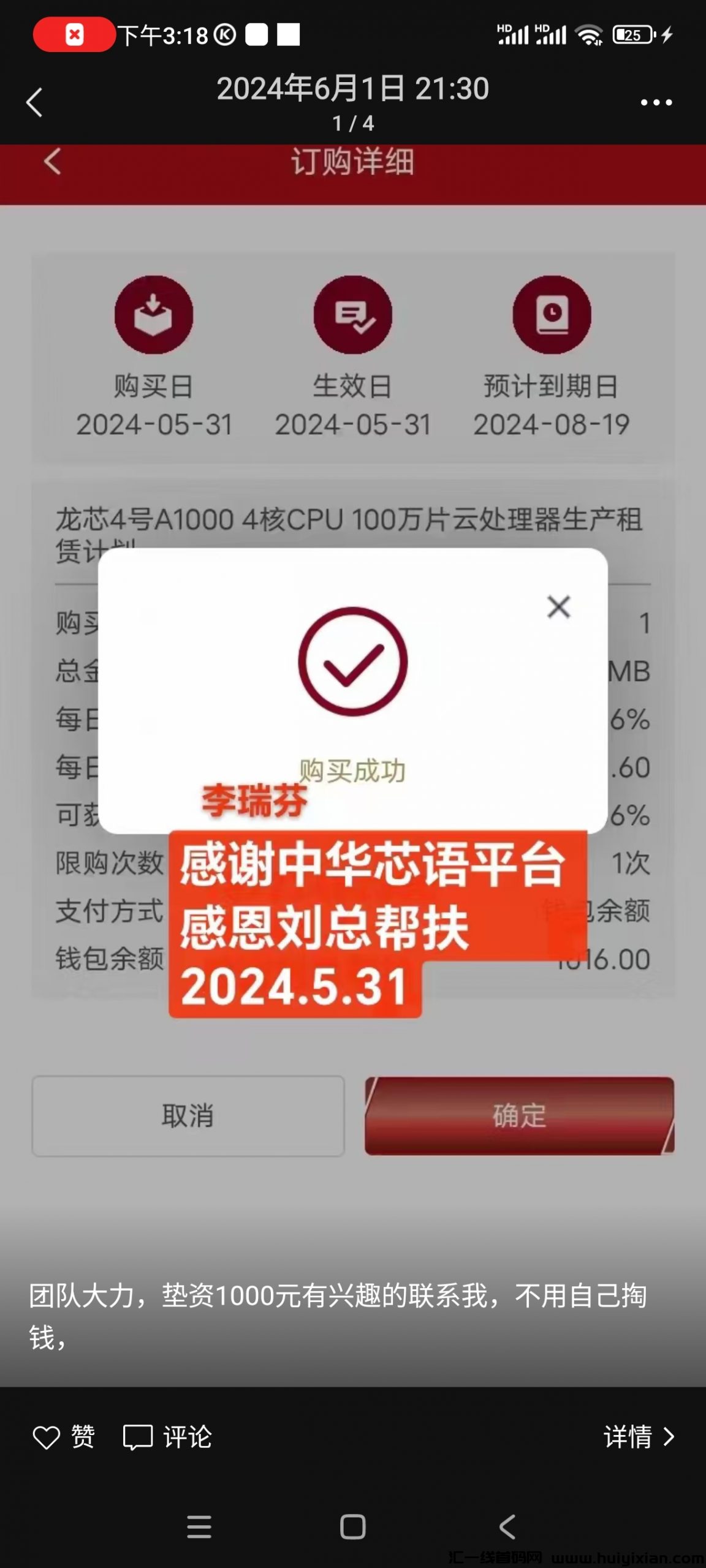The width and height of the screenshot is (706, 1568).
Task: Open 评论 to comment on post
Action: pos(167,1437)
